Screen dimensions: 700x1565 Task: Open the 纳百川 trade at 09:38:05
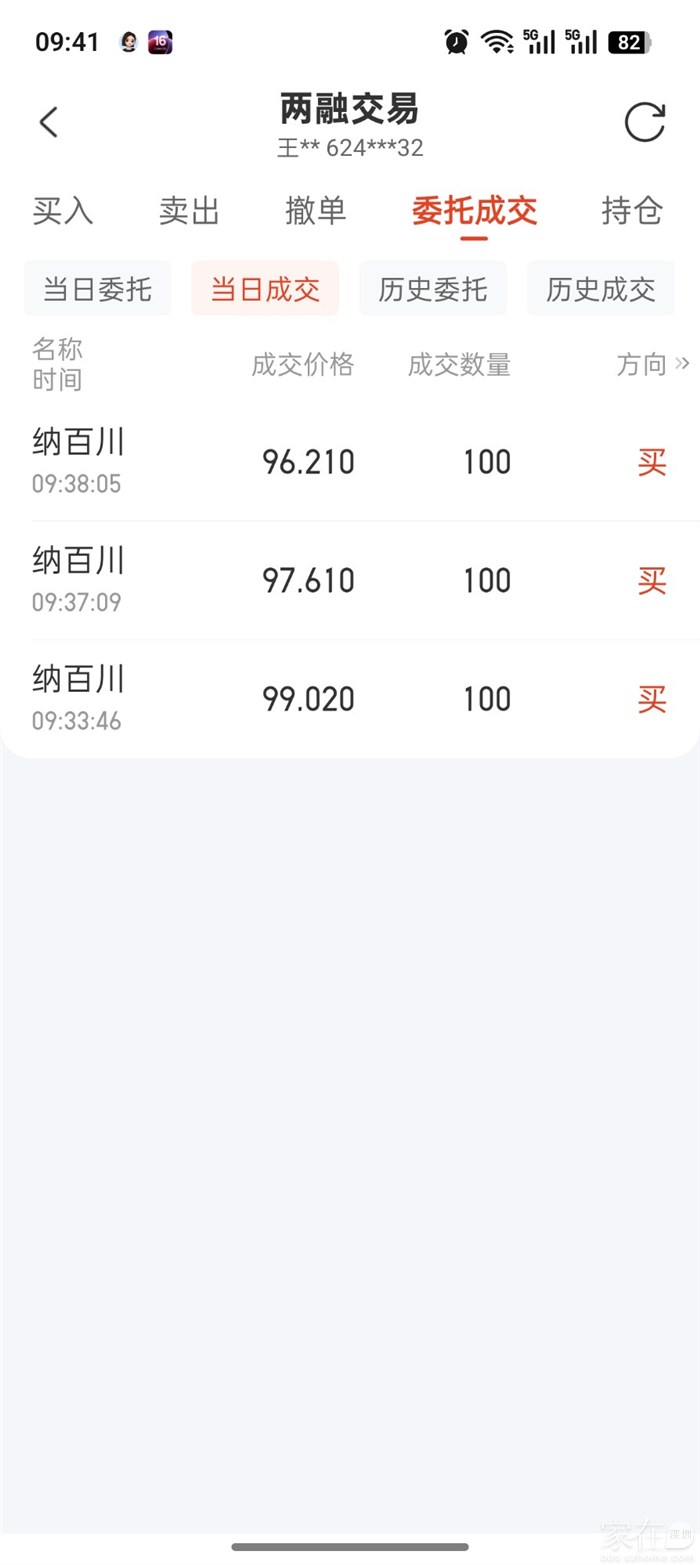pos(350,462)
